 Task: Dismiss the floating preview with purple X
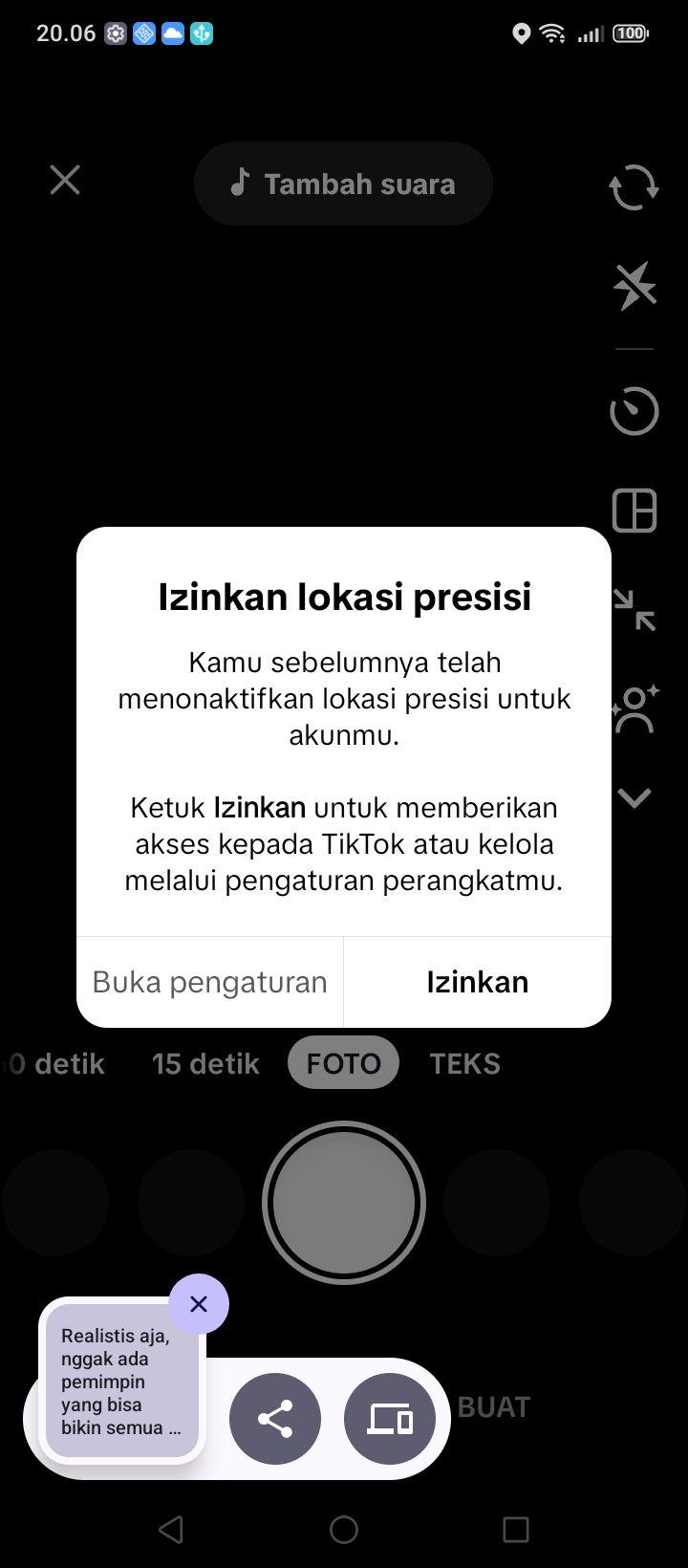(x=199, y=1304)
